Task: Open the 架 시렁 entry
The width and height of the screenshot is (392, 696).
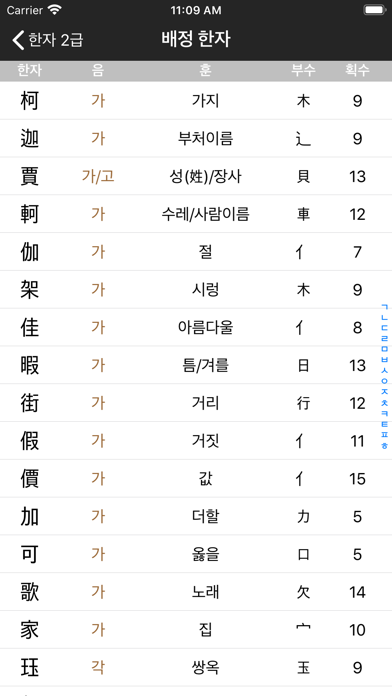Action: 196,289
